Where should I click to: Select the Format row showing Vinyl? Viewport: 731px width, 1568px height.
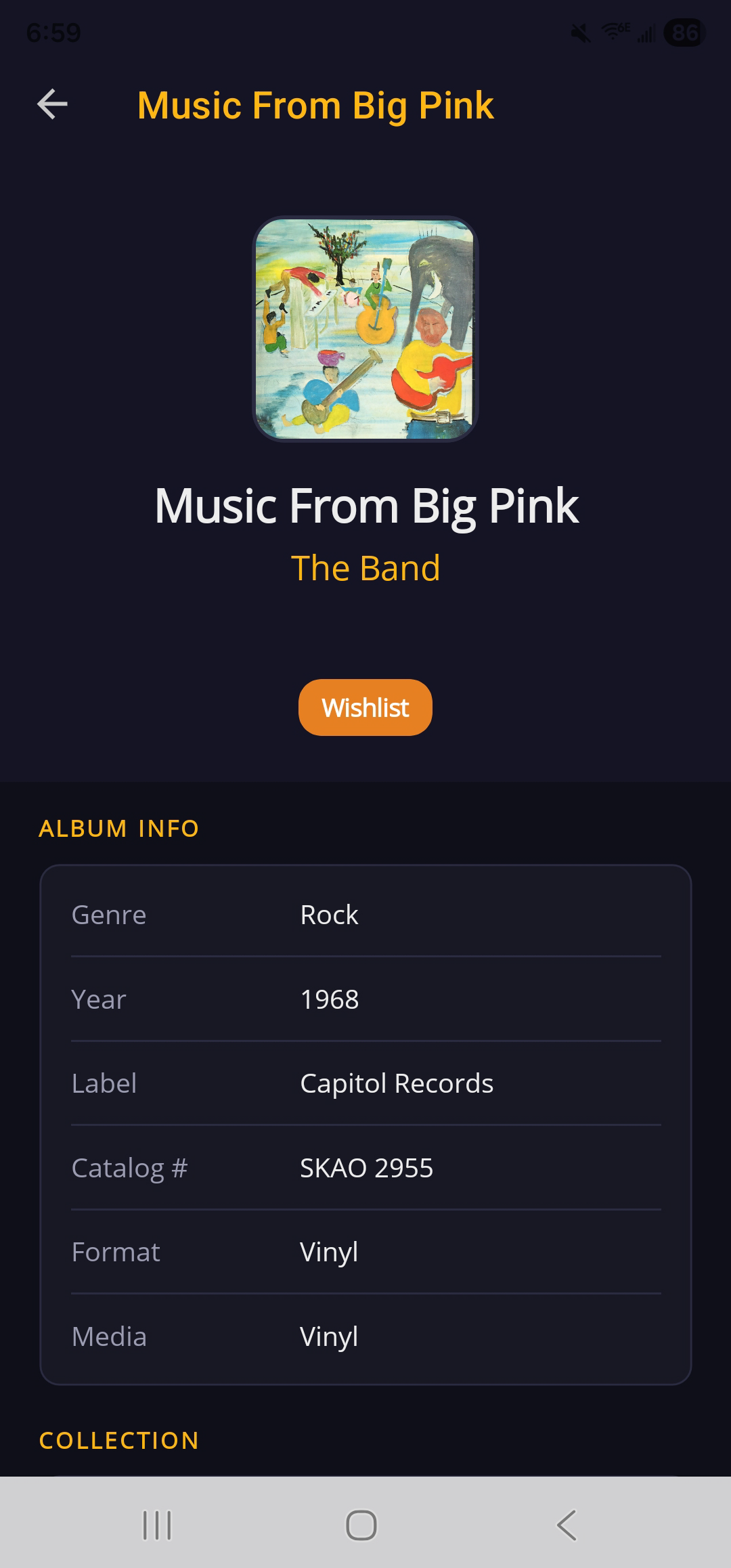tap(365, 1252)
